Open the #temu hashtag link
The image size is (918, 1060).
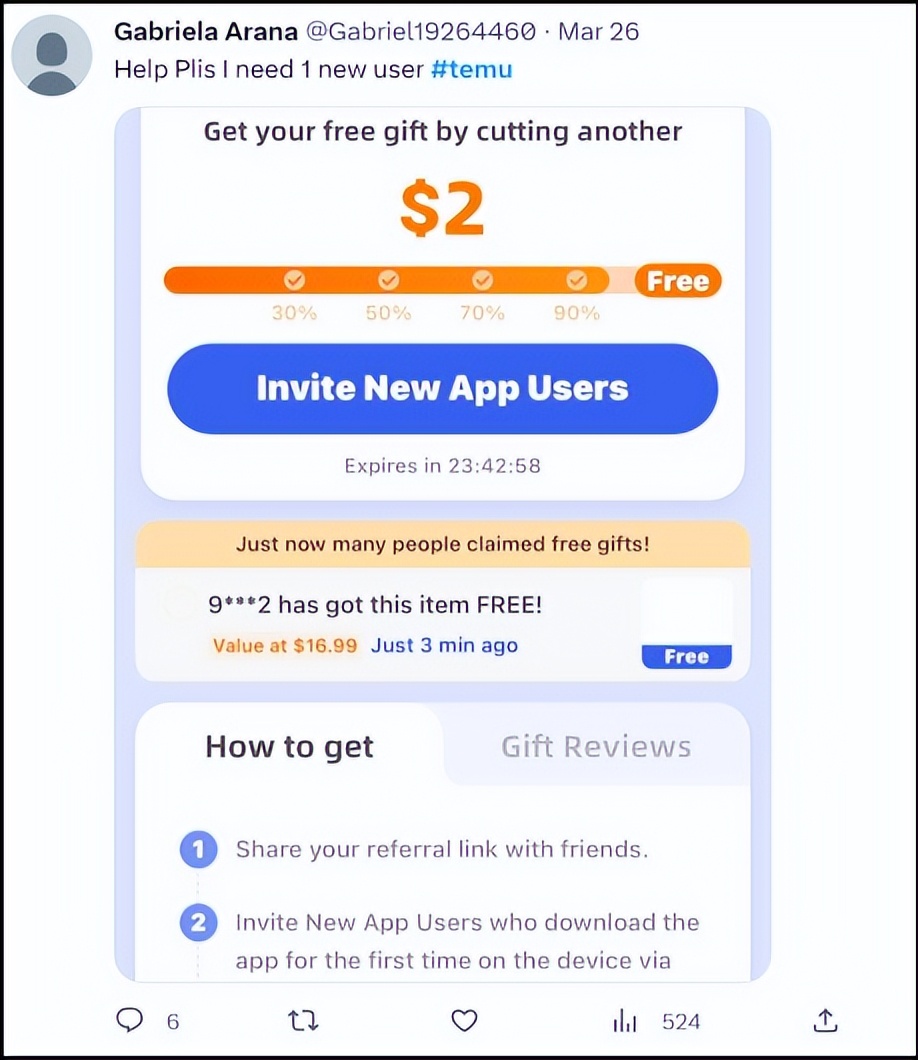pyautogui.click(x=472, y=70)
